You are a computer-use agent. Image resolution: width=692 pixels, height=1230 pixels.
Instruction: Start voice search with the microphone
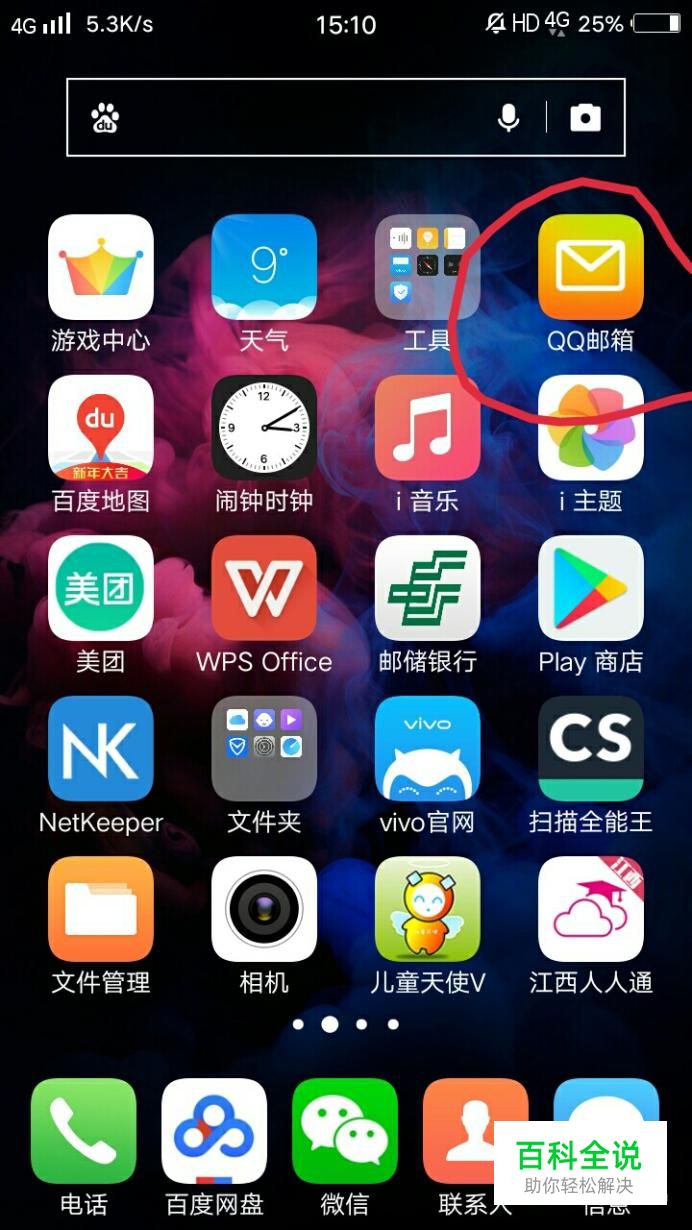click(509, 118)
